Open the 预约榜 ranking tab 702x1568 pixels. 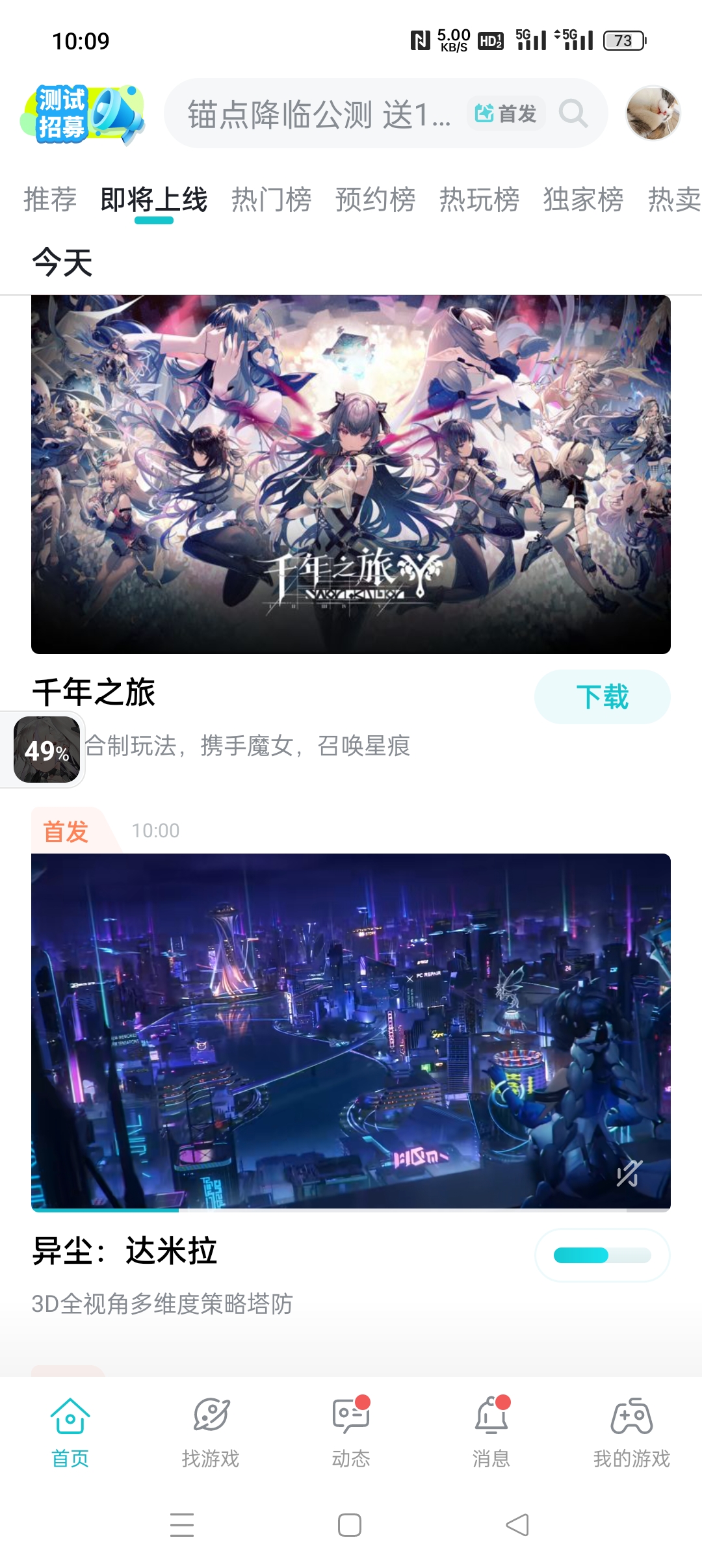tap(375, 200)
